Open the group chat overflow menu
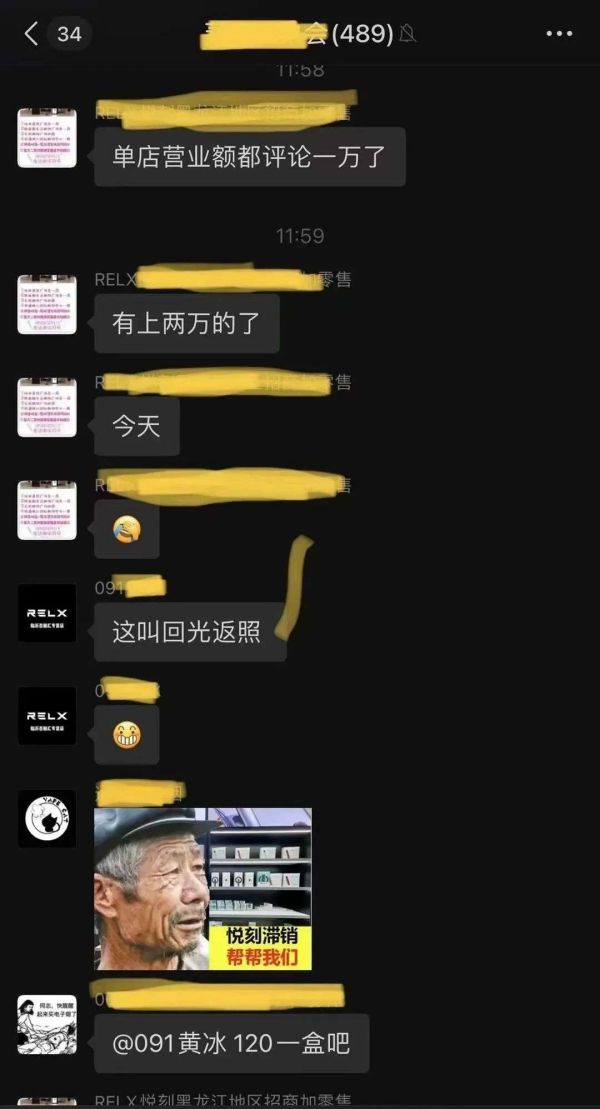 [x=559, y=34]
